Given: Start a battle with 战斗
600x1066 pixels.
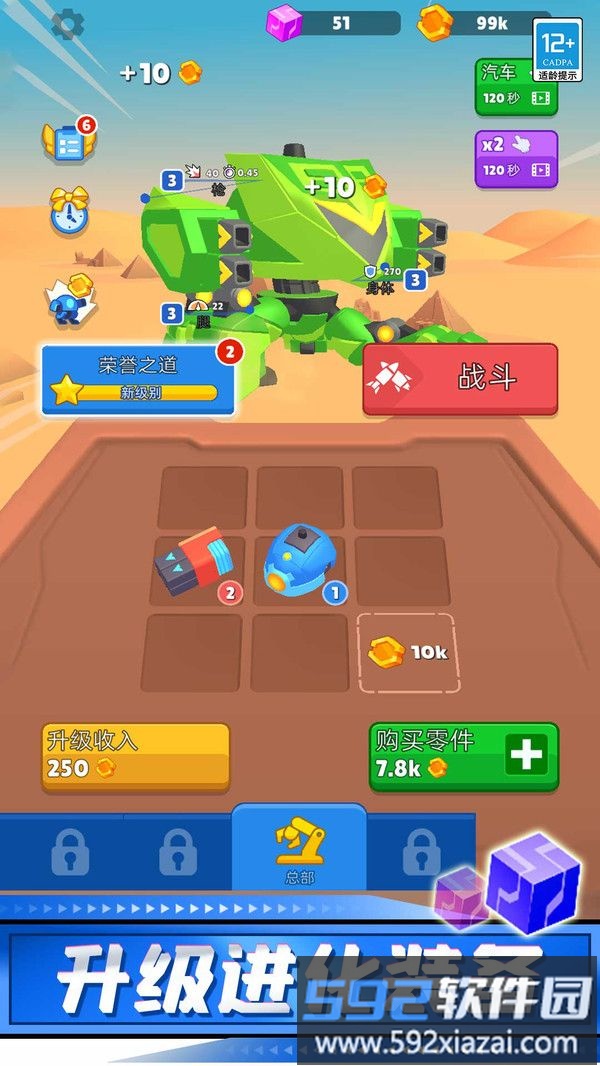Looking at the screenshot, I should point(460,379).
